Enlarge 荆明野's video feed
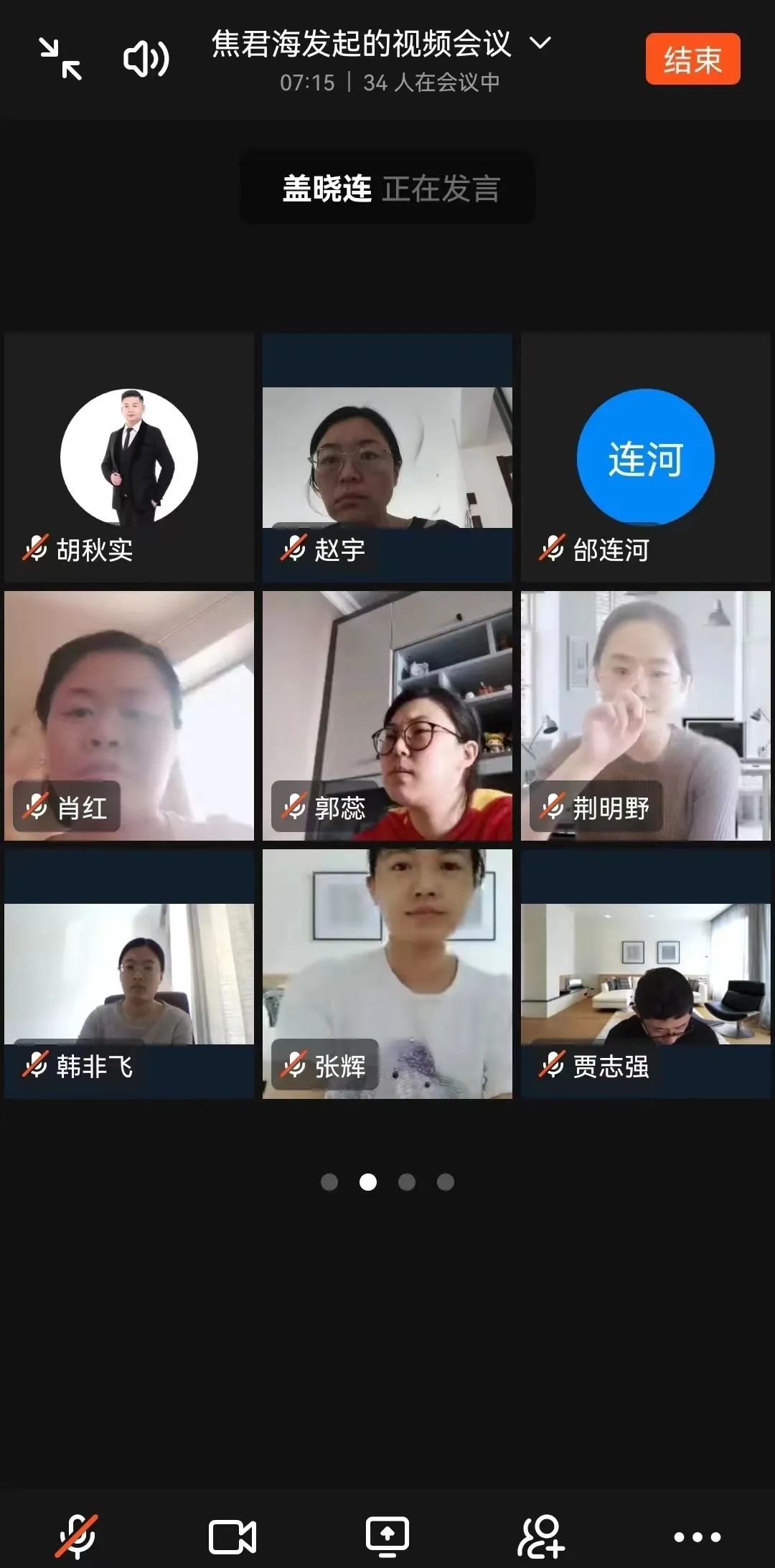775x1568 pixels. pos(646,716)
